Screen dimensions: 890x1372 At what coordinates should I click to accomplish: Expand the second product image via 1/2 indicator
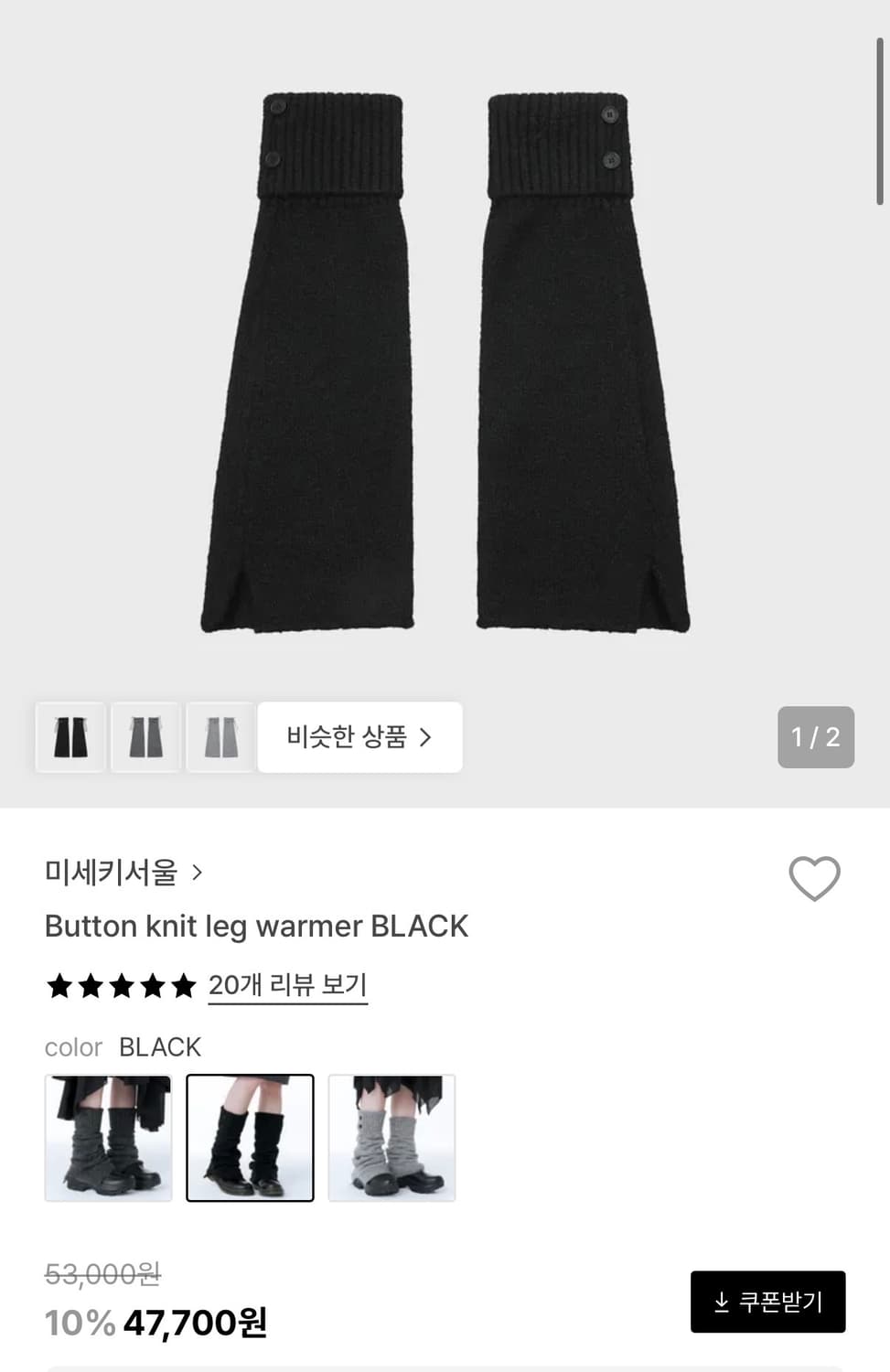(815, 737)
